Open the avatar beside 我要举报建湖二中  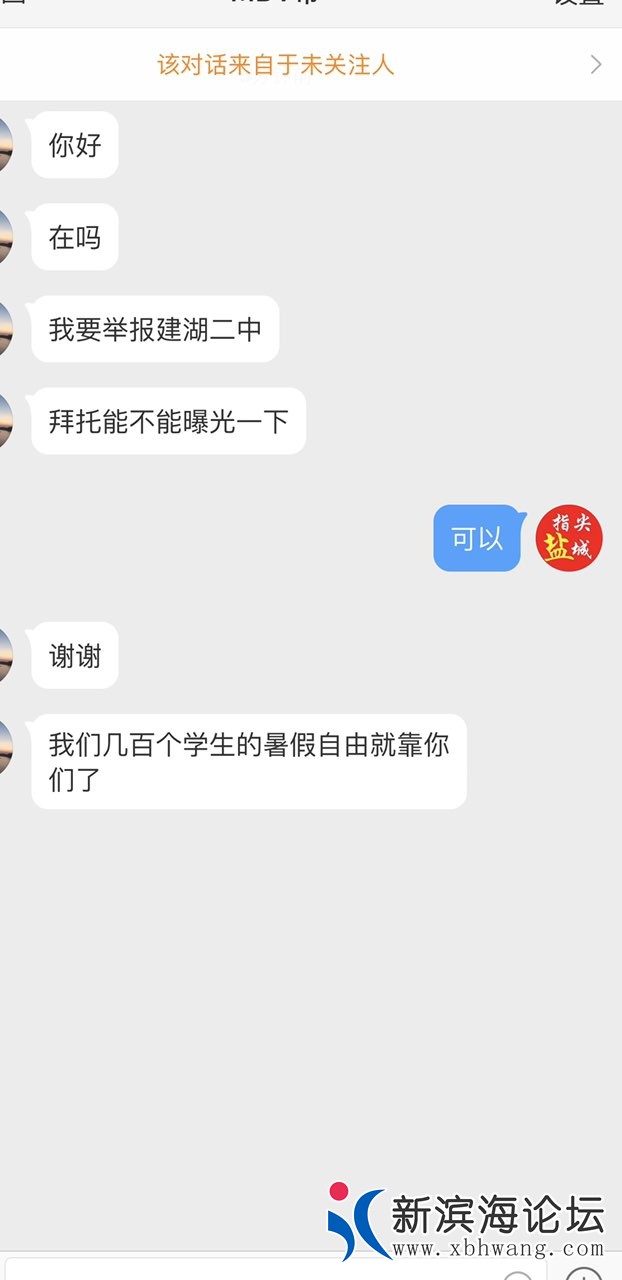[x=6, y=329]
